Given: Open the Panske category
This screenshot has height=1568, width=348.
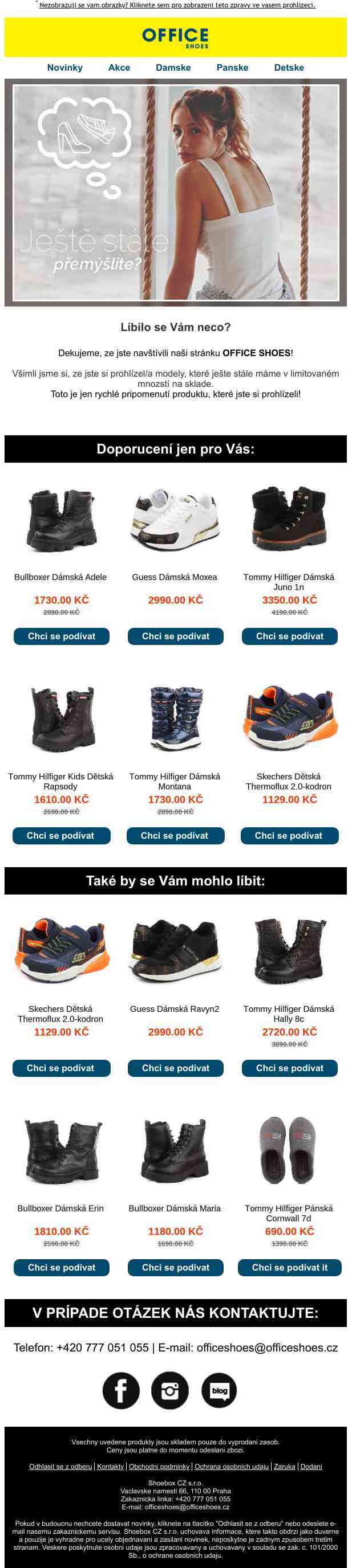Looking at the screenshot, I should tap(232, 68).
